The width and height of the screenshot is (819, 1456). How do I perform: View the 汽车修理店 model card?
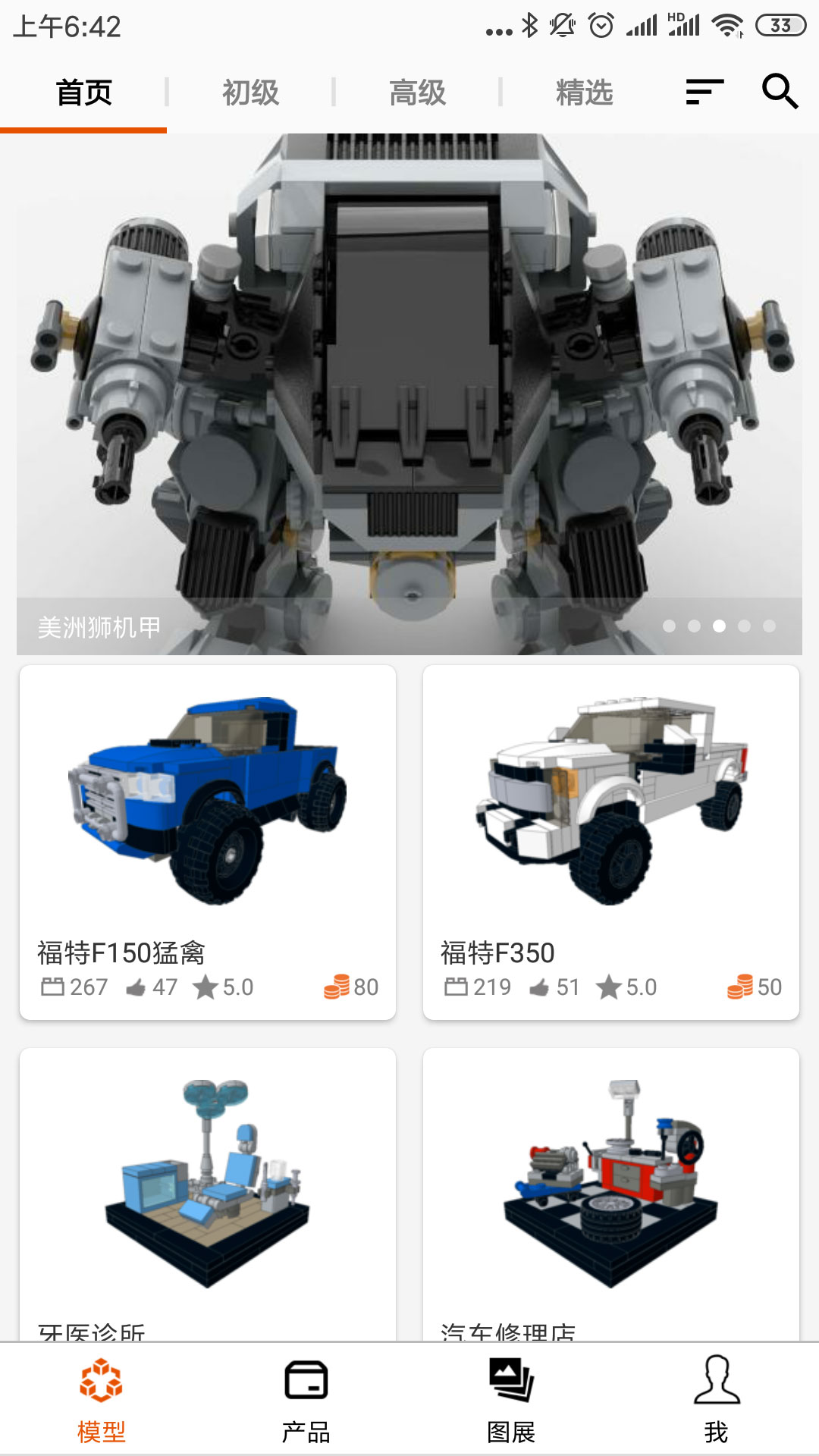click(x=611, y=1194)
